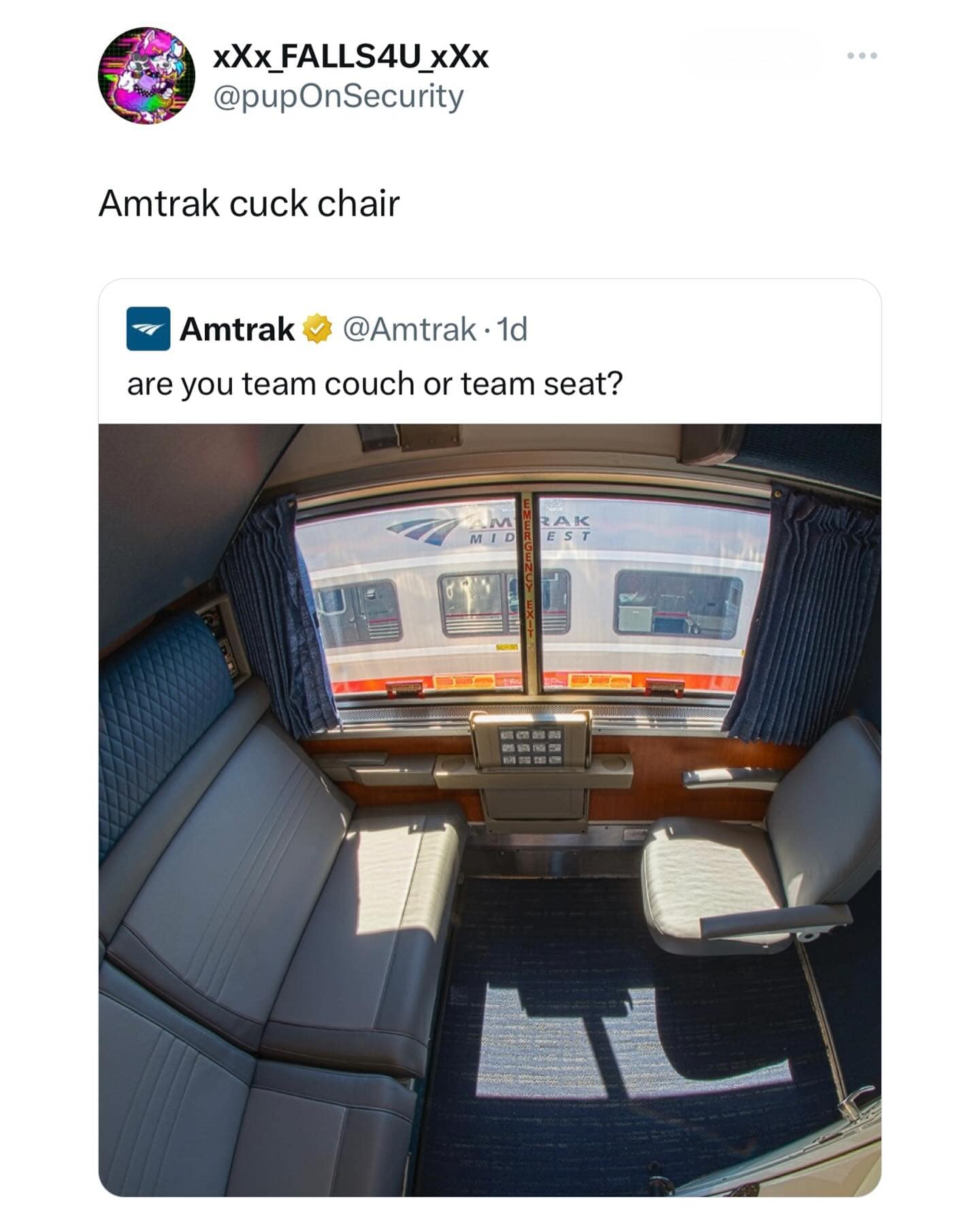
Task: Open the post's three-dot overflow menu
Action: (x=862, y=56)
